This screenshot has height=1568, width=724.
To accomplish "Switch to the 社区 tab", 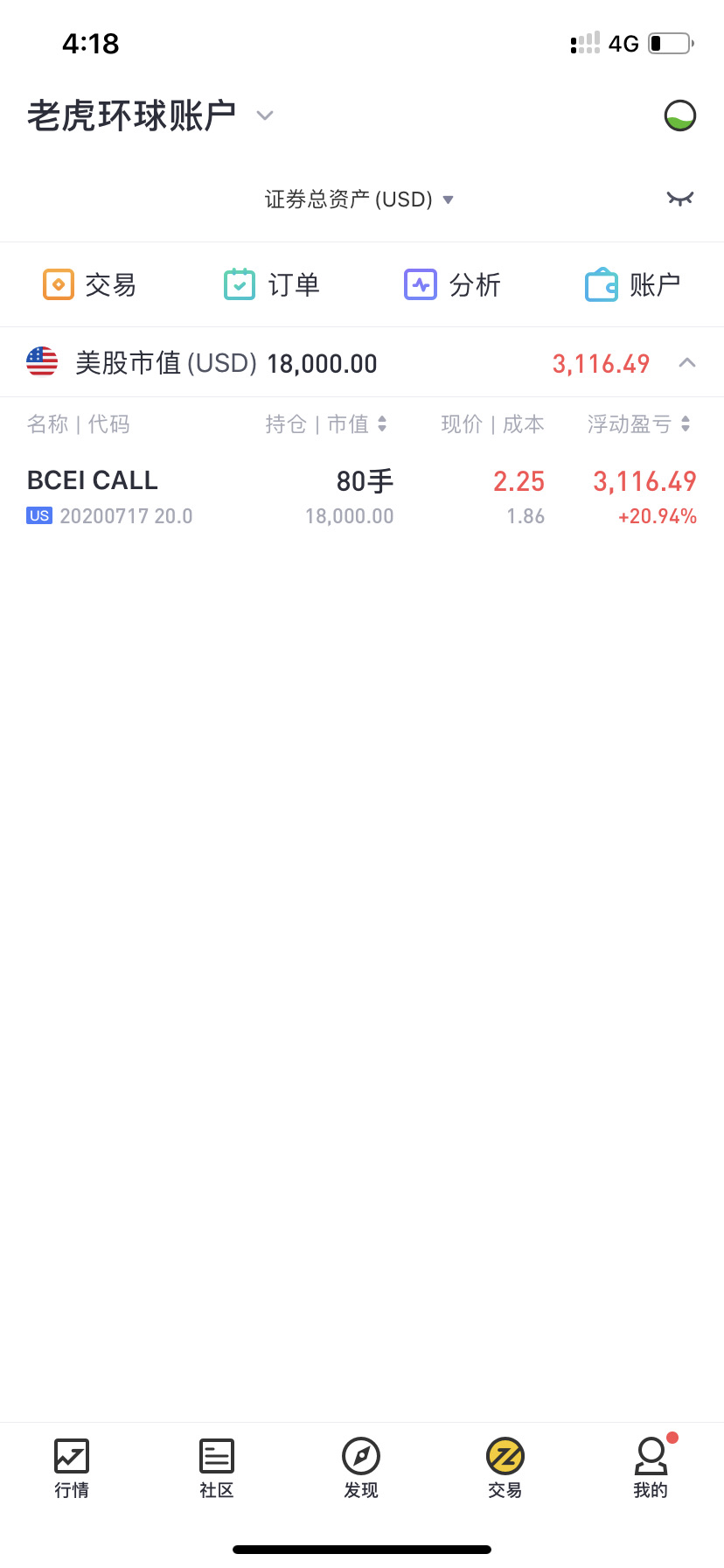I will (217, 1468).
